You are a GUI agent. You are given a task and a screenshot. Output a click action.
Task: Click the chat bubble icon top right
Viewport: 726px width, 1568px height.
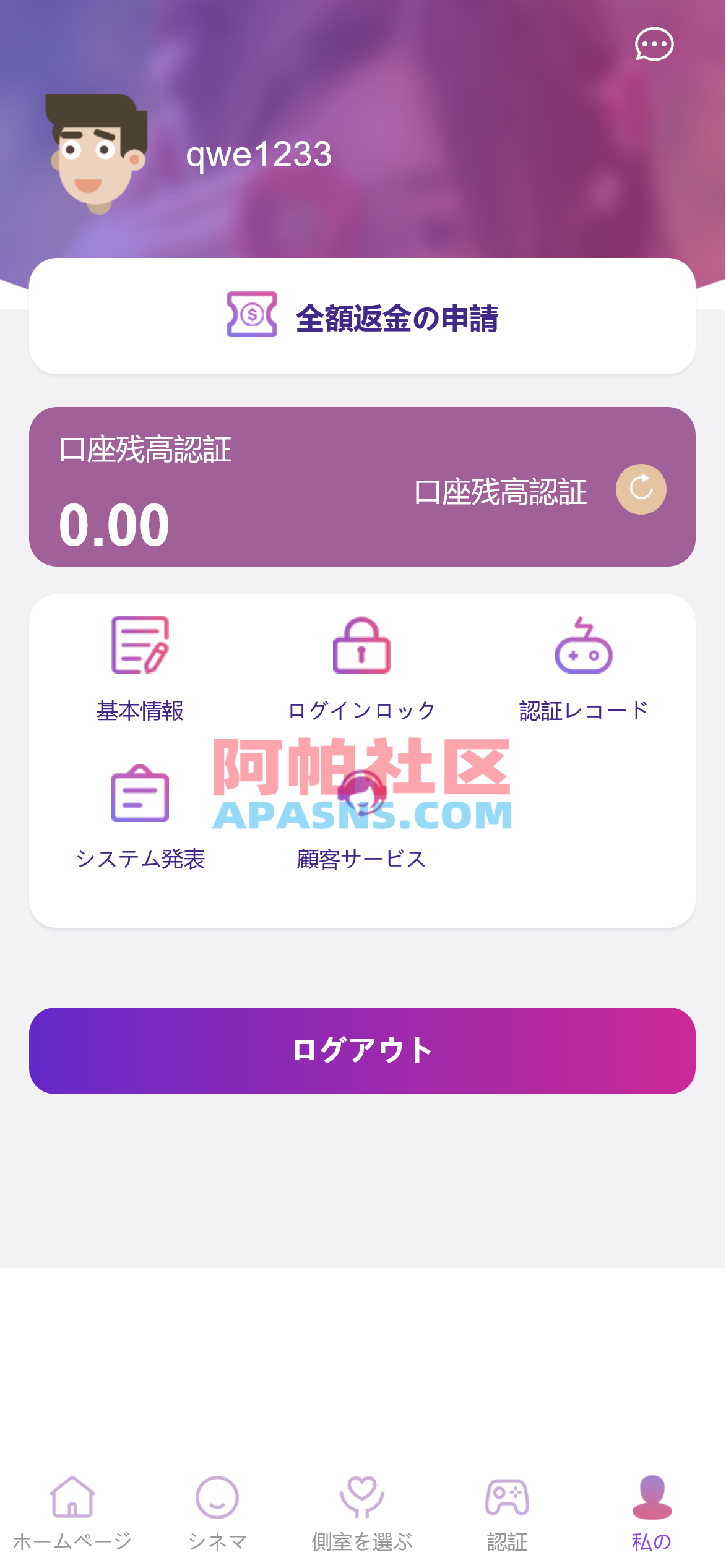point(653,44)
